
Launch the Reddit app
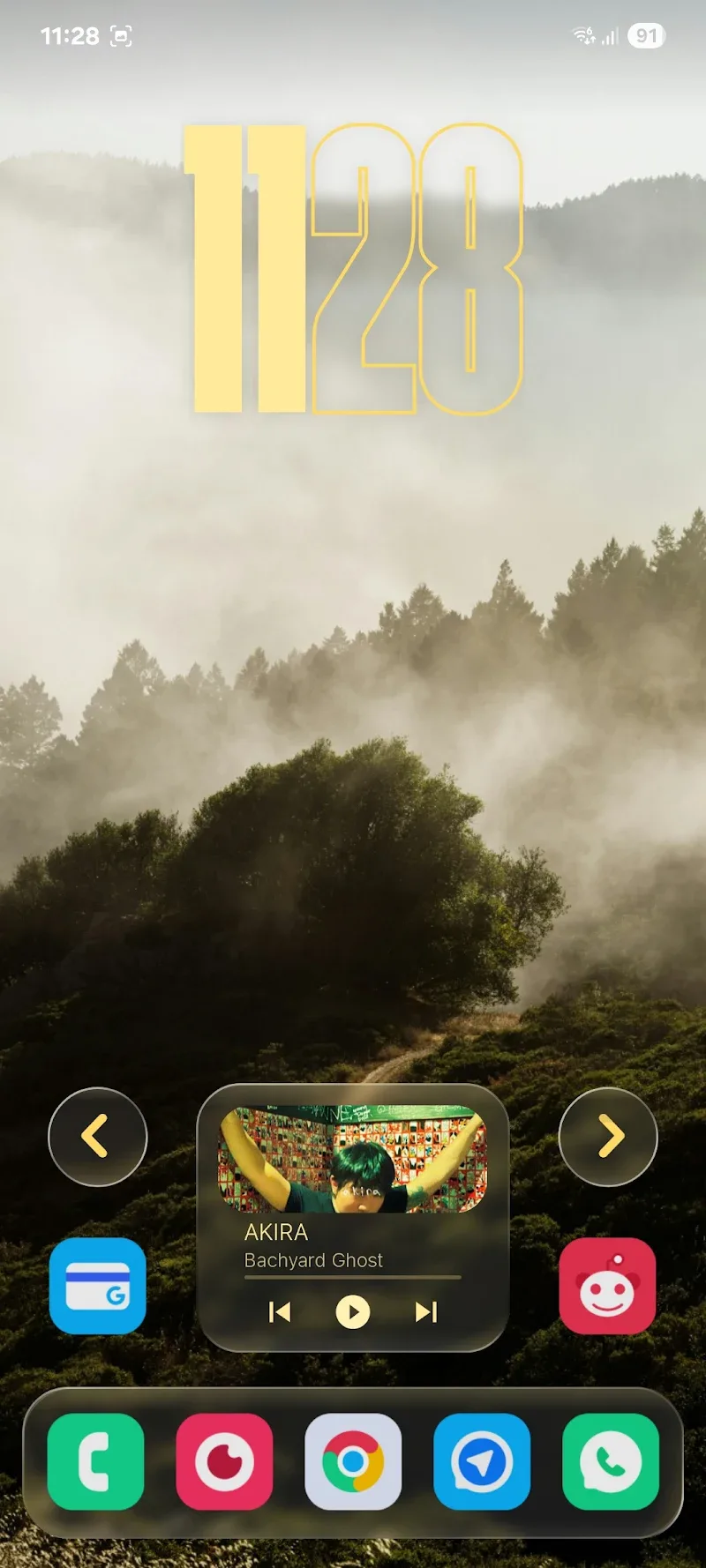click(x=607, y=1286)
